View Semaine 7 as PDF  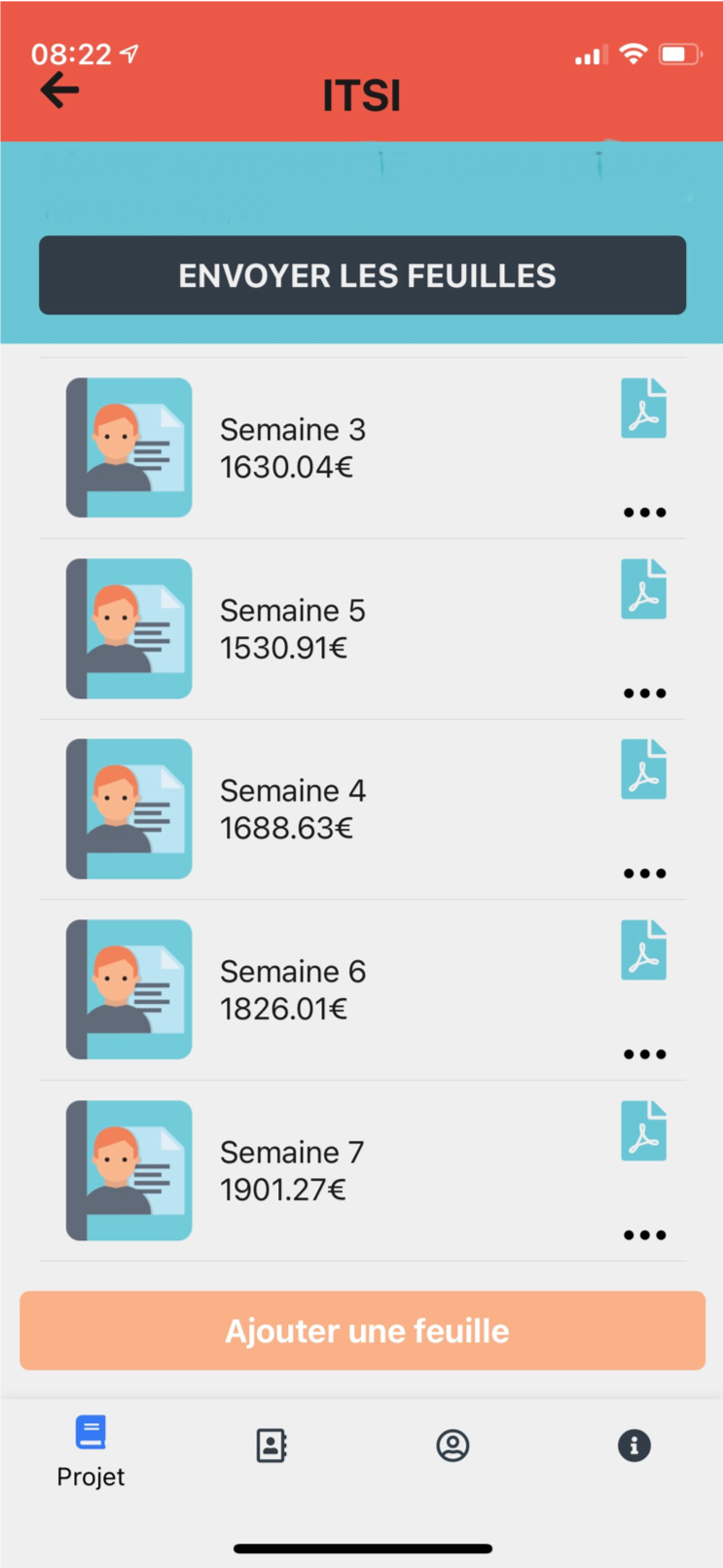(643, 1130)
